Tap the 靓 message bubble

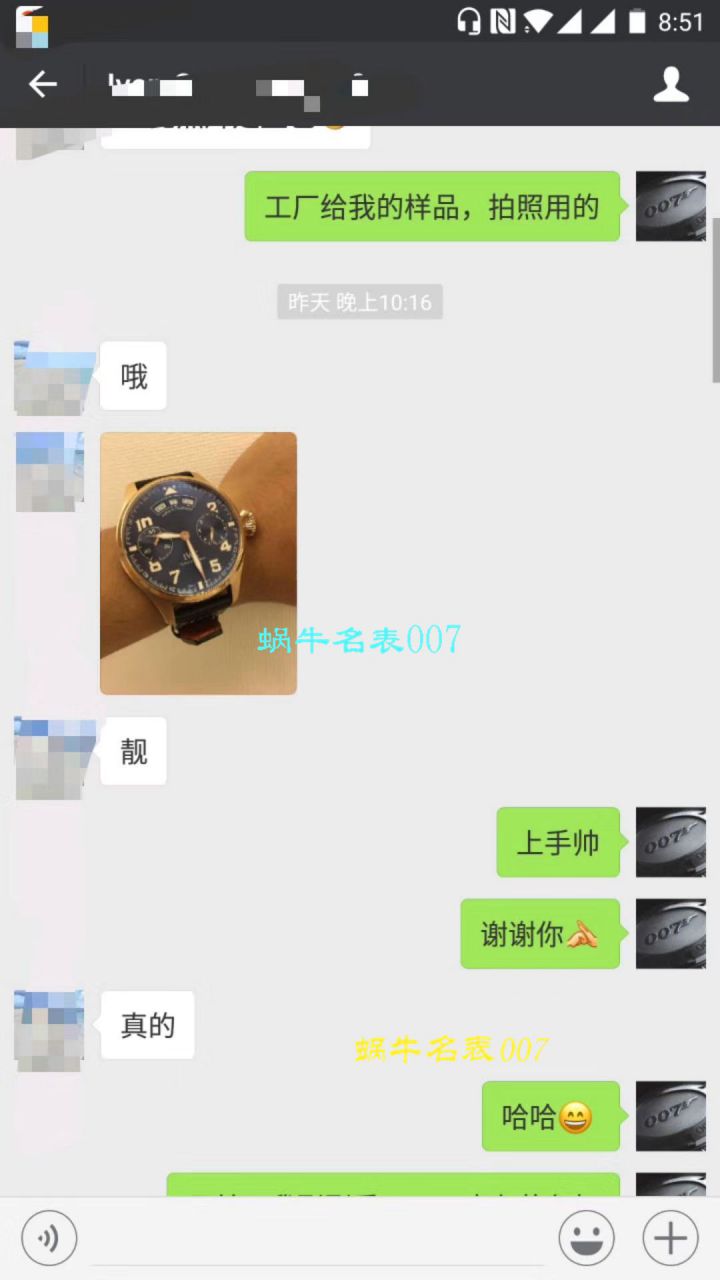click(x=133, y=750)
